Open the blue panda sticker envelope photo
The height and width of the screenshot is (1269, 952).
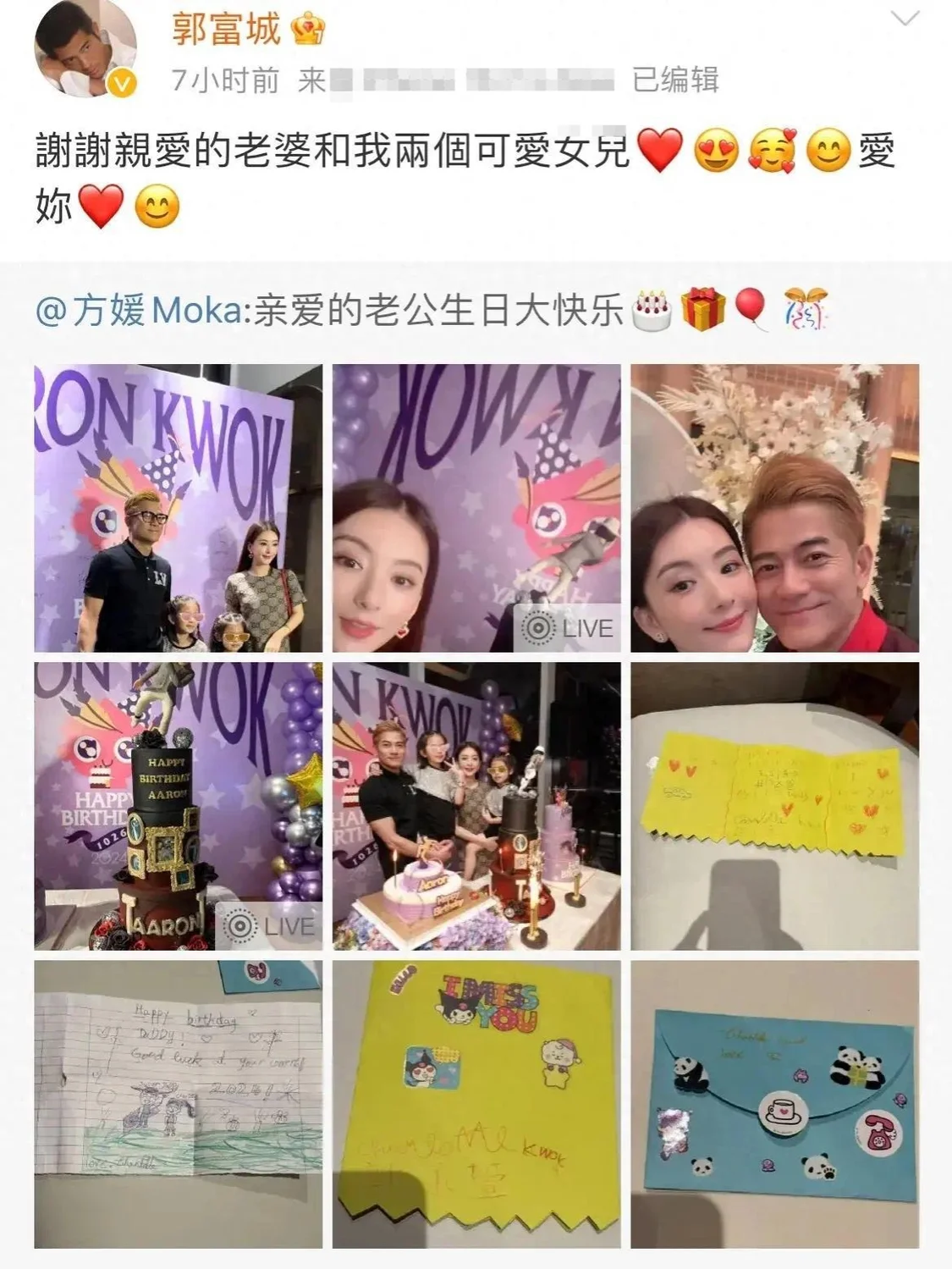pos(774,1104)
